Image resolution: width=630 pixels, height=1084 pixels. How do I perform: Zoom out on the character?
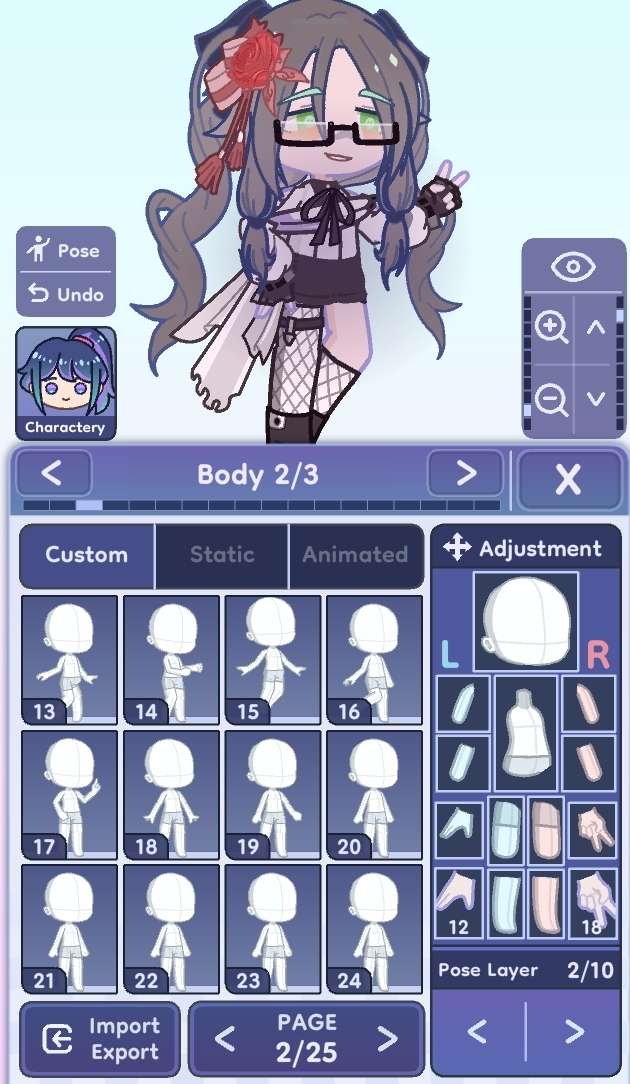[551, 398]
